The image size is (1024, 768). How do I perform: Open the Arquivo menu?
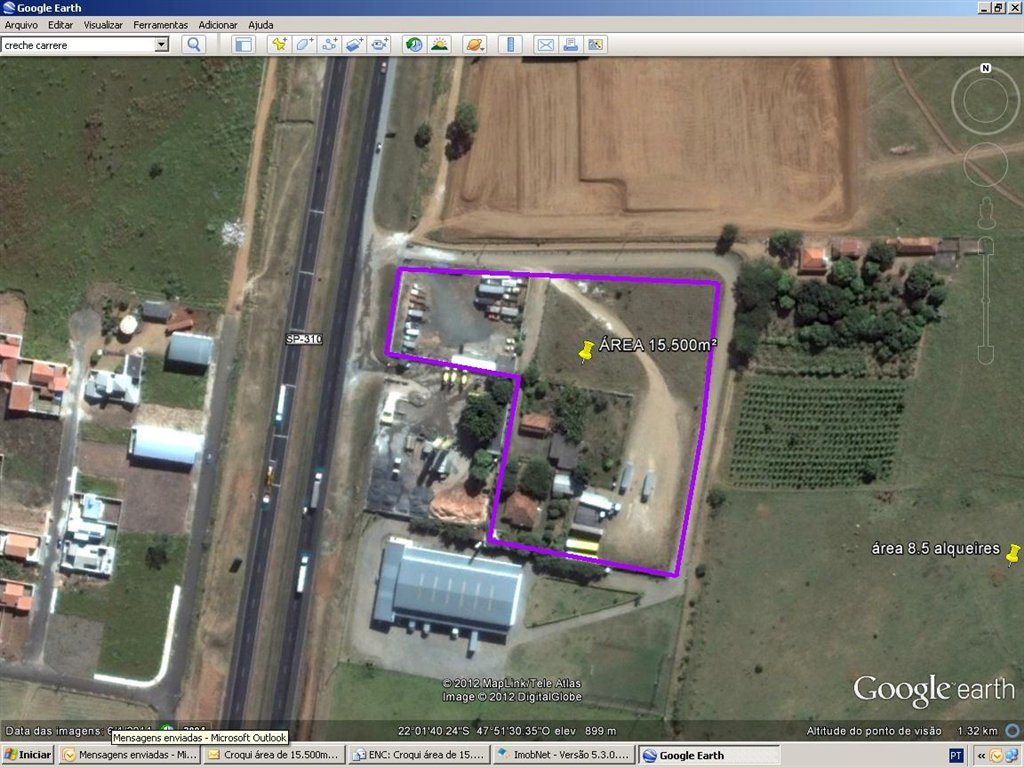tap(21, 24)
